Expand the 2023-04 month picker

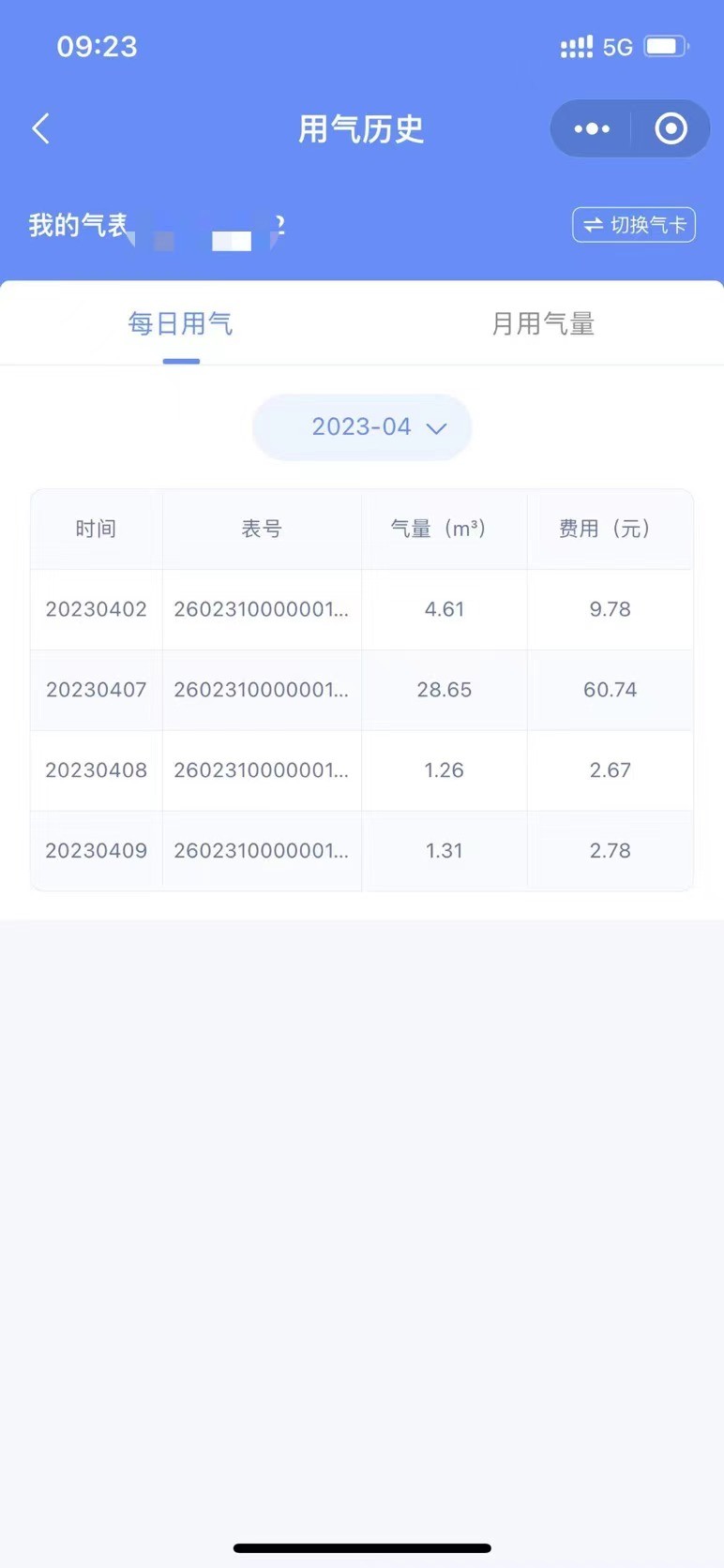[x=362, y=427]
